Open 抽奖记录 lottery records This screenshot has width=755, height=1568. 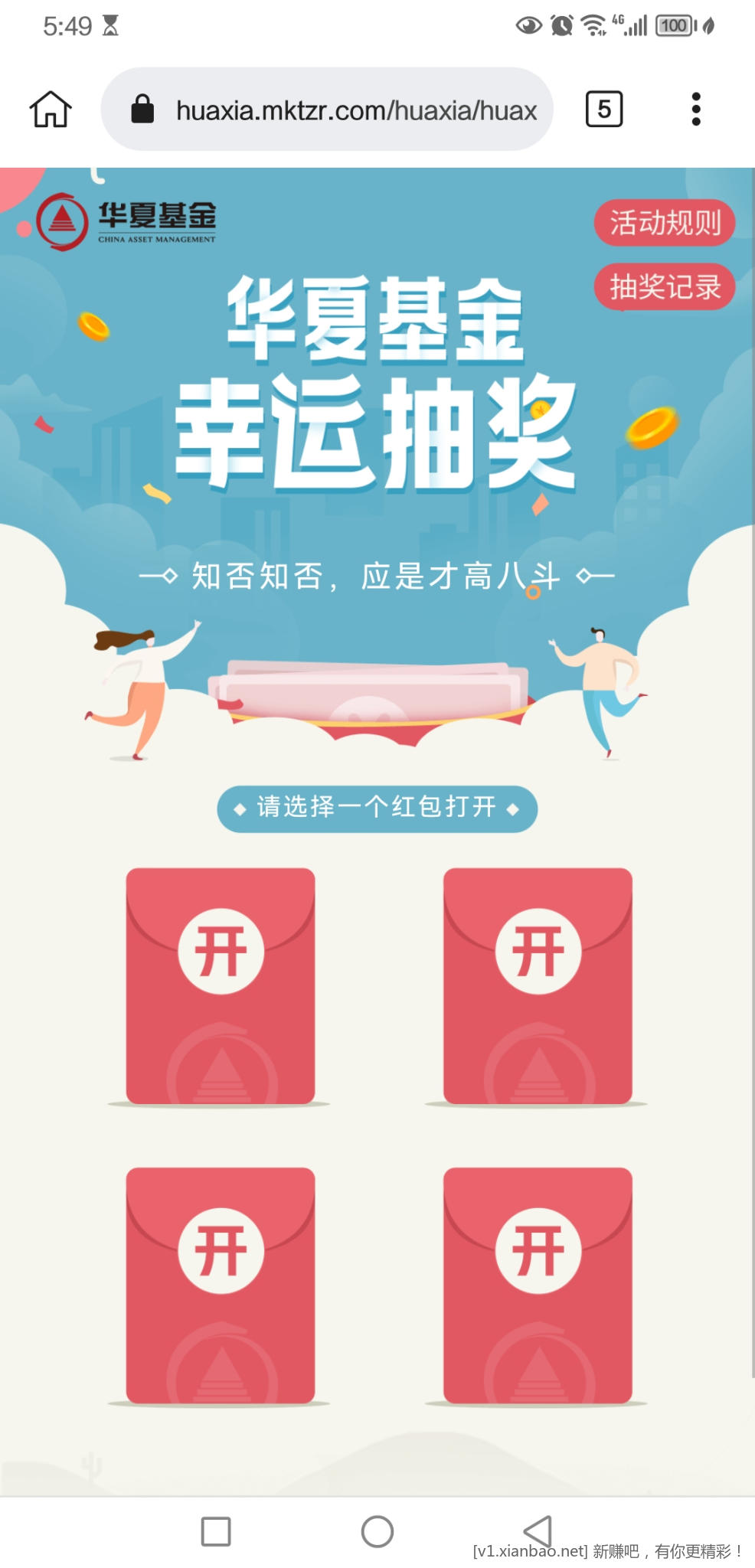pyautogui.click(x=664, y=287)
